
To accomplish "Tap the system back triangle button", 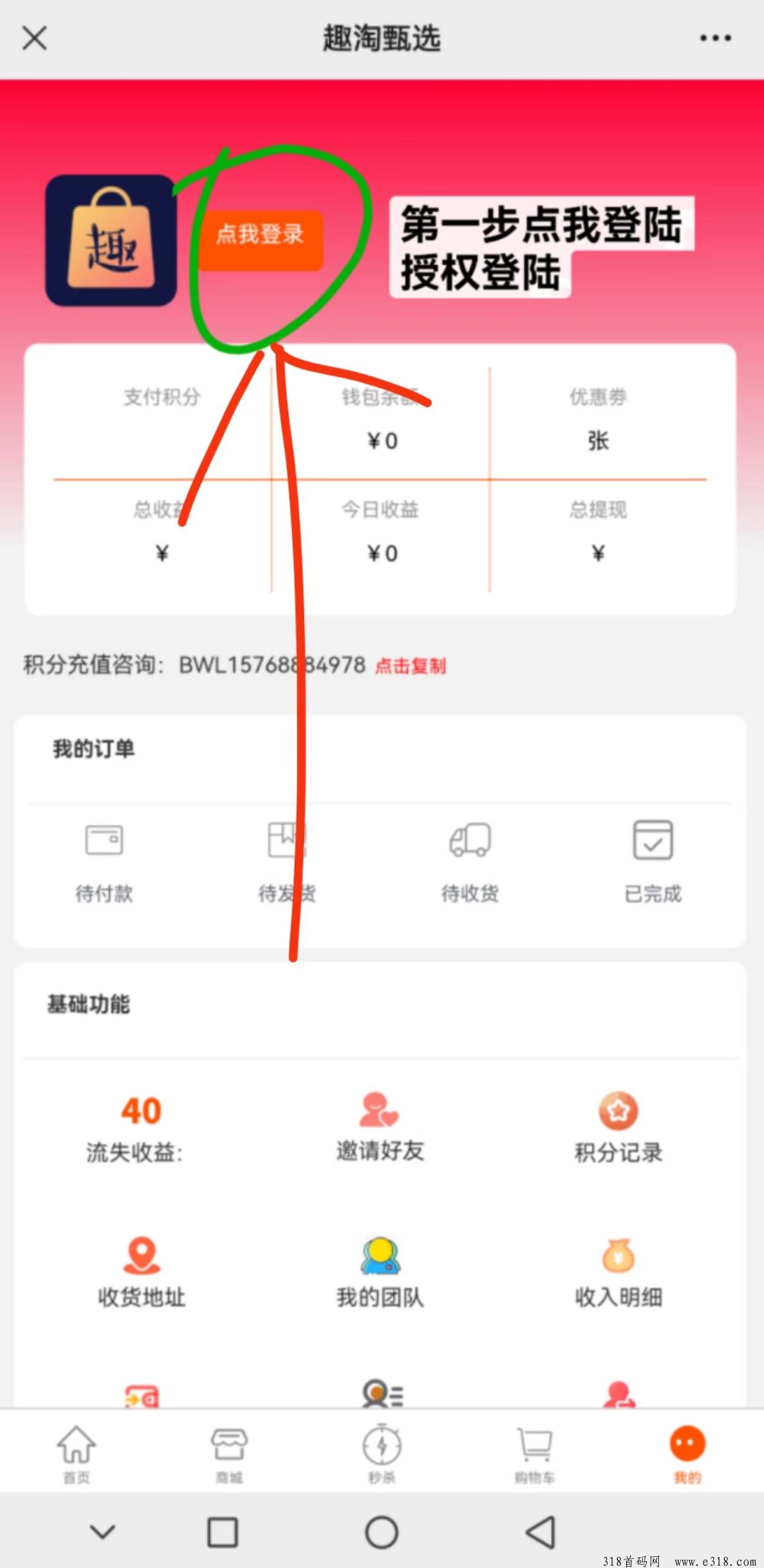I will tap(541, 1532).
